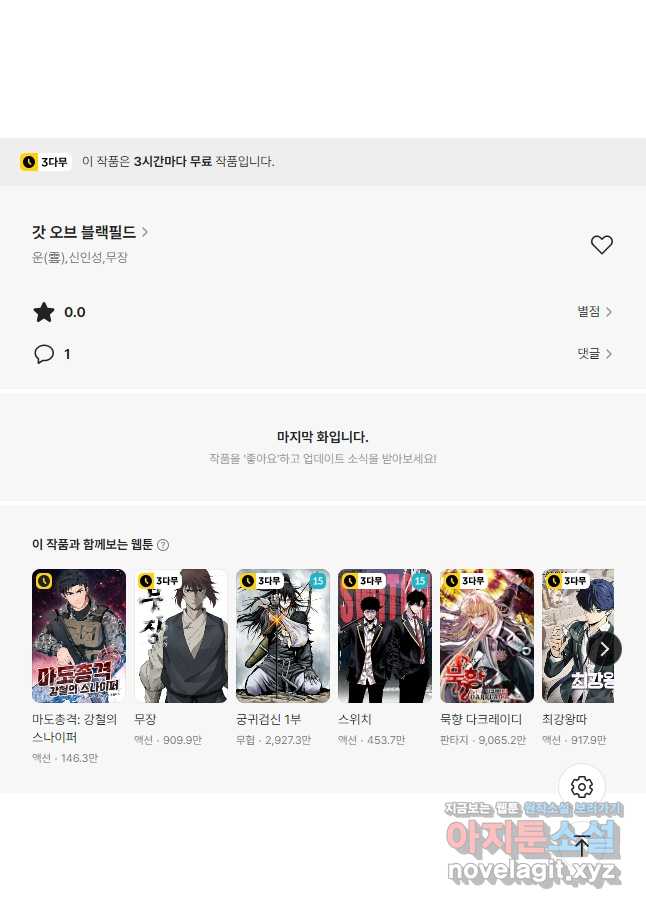
Task: Open the viewer settings gear
Action: pos(582,787)
